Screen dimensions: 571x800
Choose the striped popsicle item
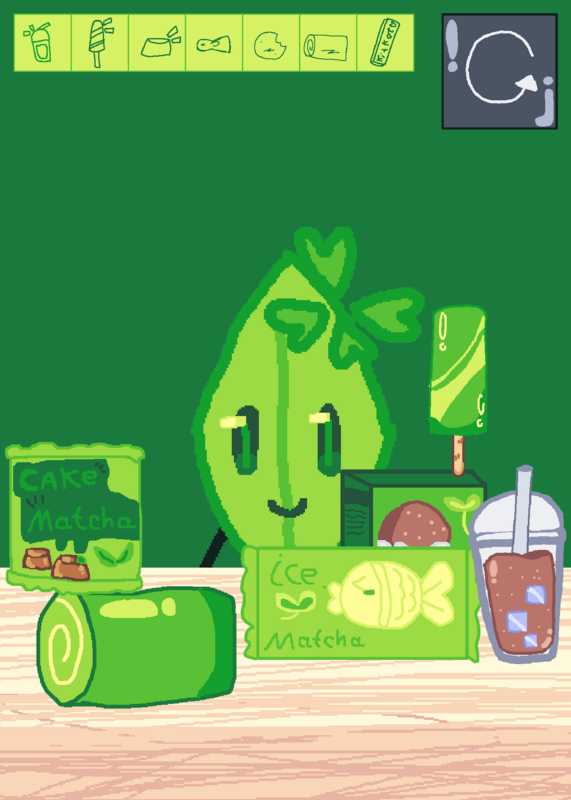tap(100, 43)
